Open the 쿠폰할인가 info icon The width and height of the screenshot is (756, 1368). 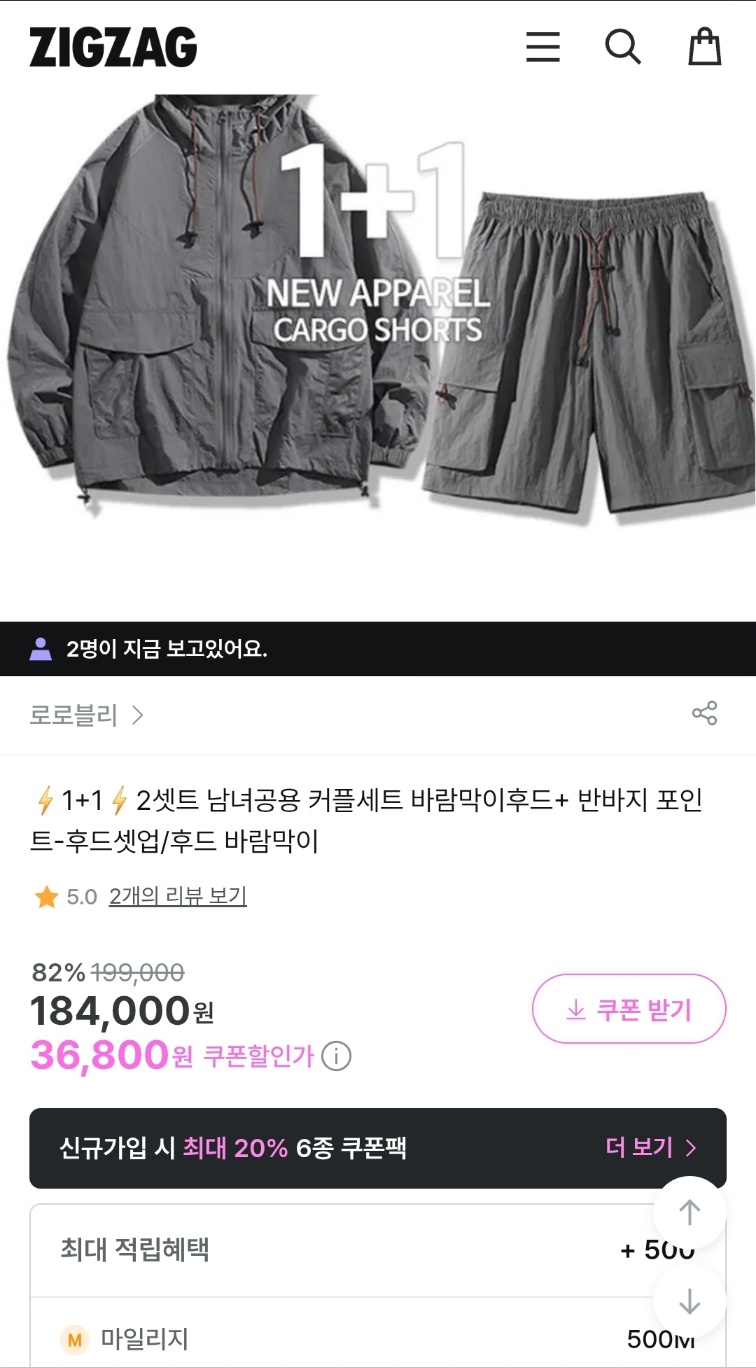(337, 1056)
